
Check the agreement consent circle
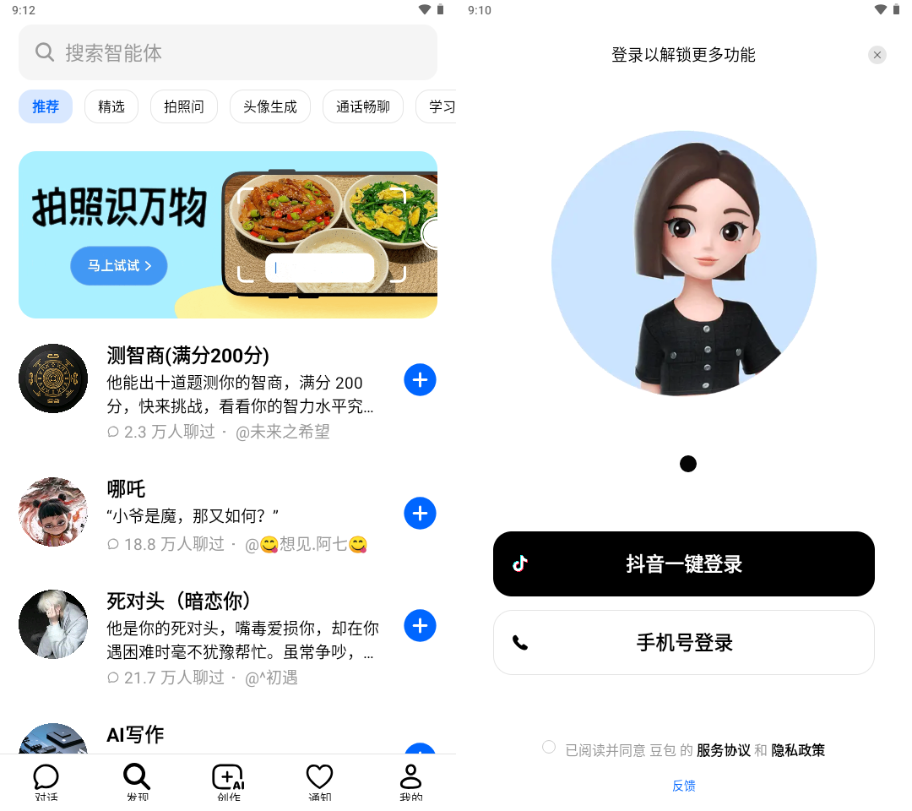(x=549, y=747)
